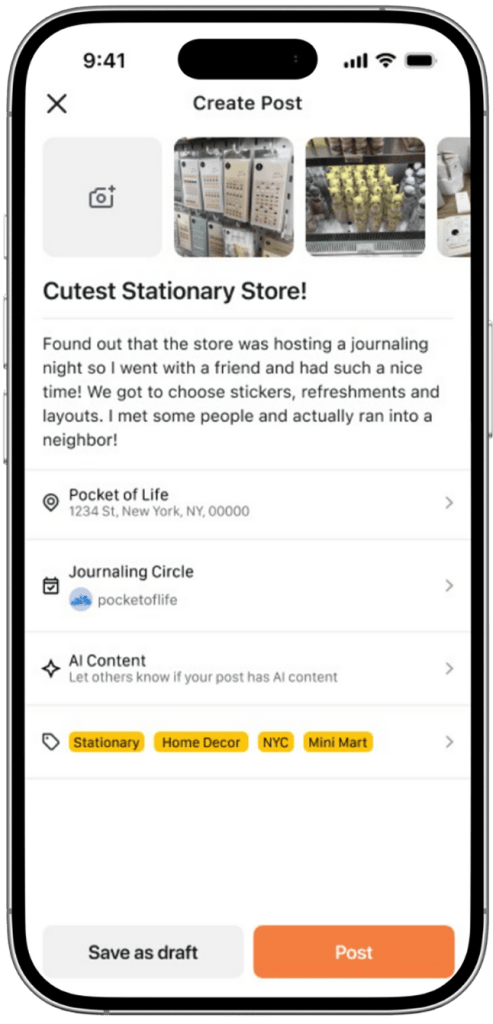Open the sticker sheets photo thumbnail
493x1024 pixels.
(234, 197)
